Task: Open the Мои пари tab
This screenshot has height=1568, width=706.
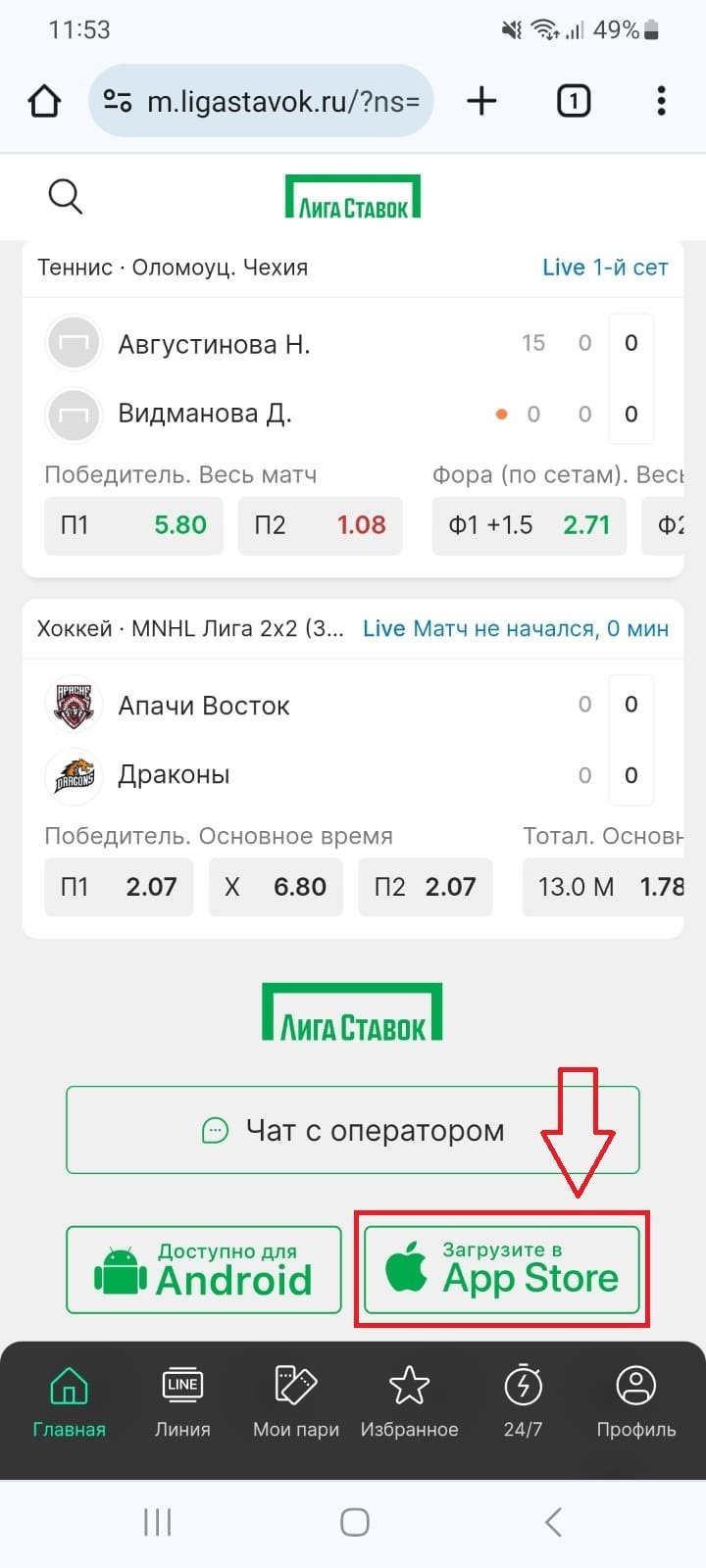Action: tap(295, 1401)
